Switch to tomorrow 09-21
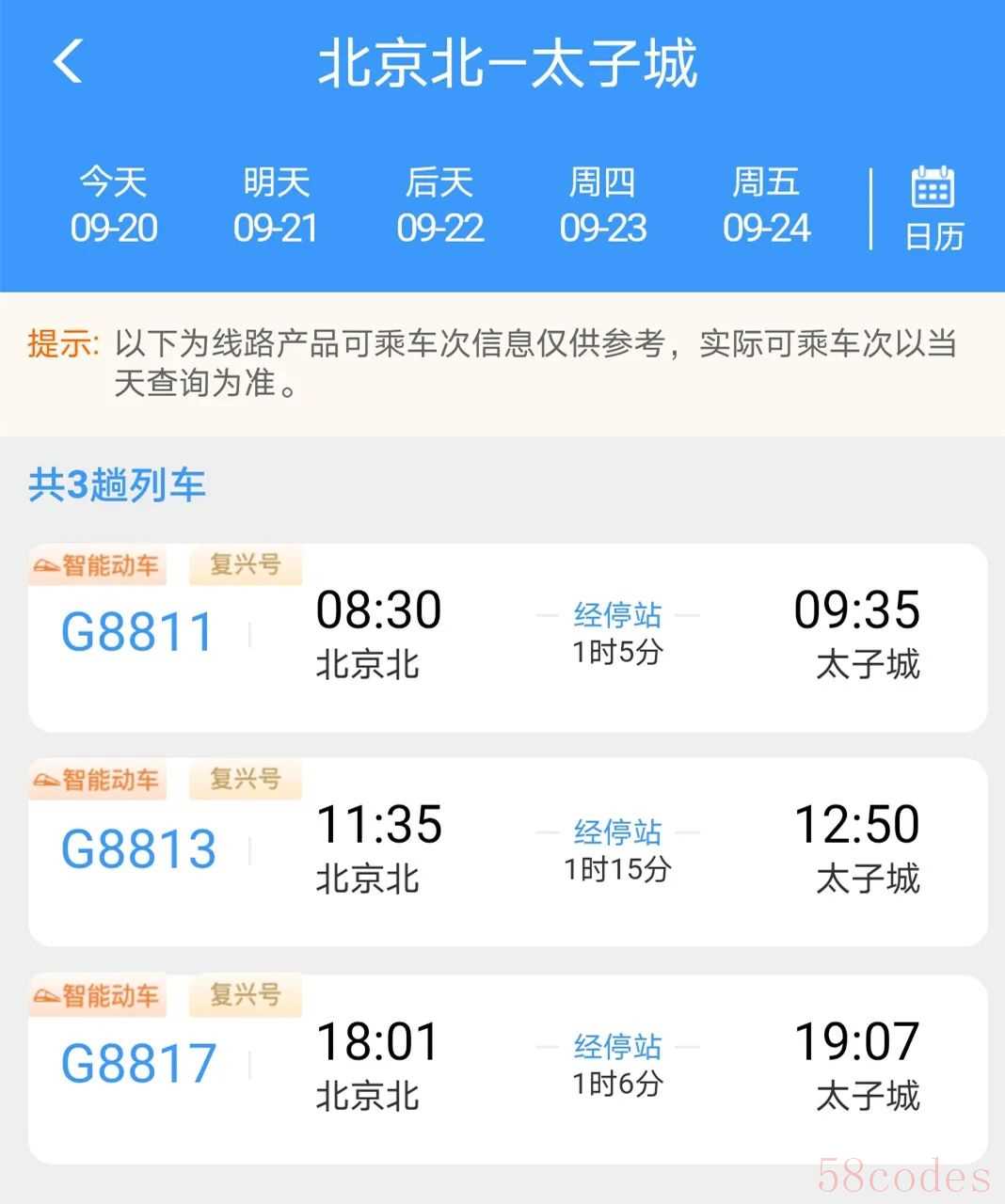This screenshot has height=1204, width=1005. coord(276,206)
